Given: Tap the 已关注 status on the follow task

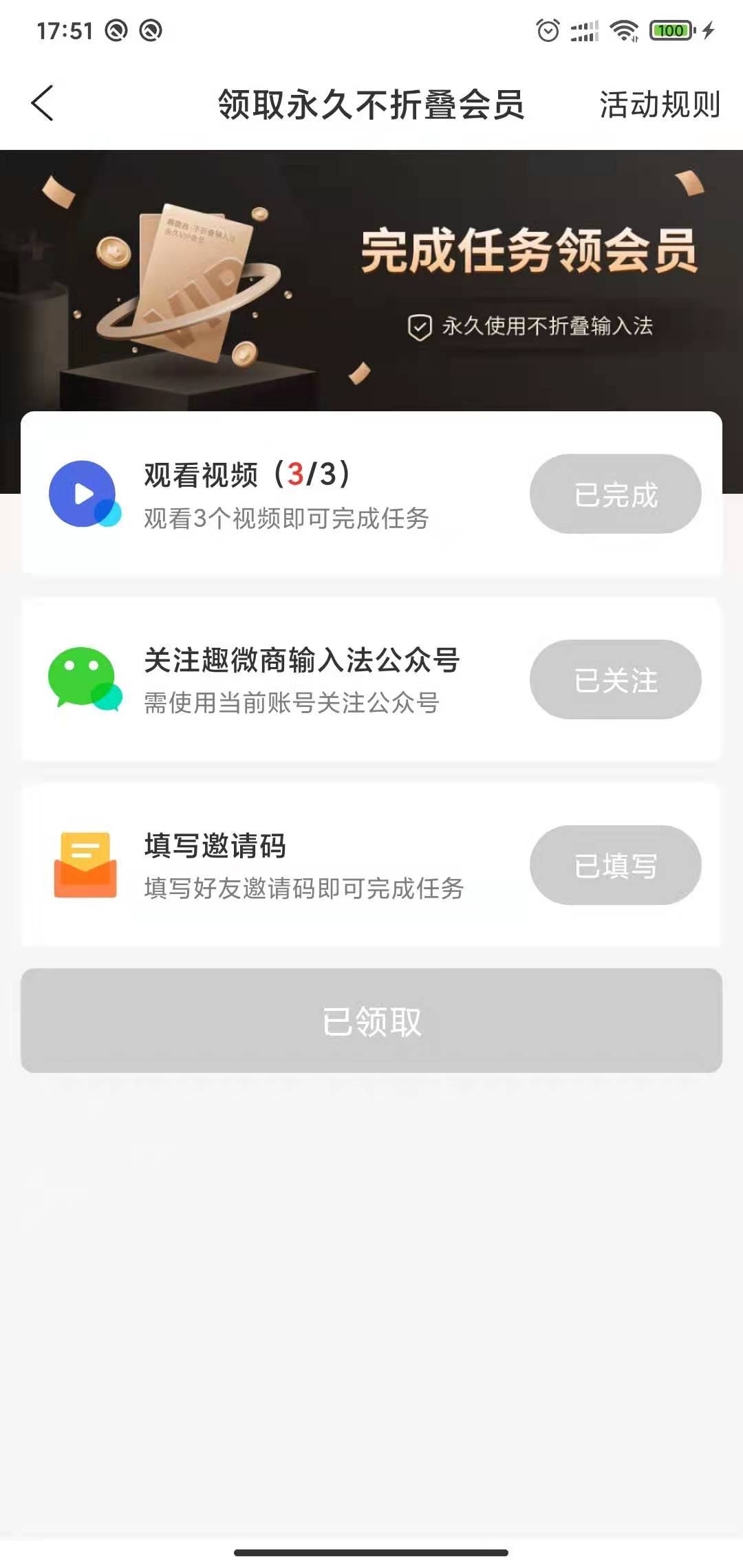Looking at the screenshot, I should tap(615, 679).
